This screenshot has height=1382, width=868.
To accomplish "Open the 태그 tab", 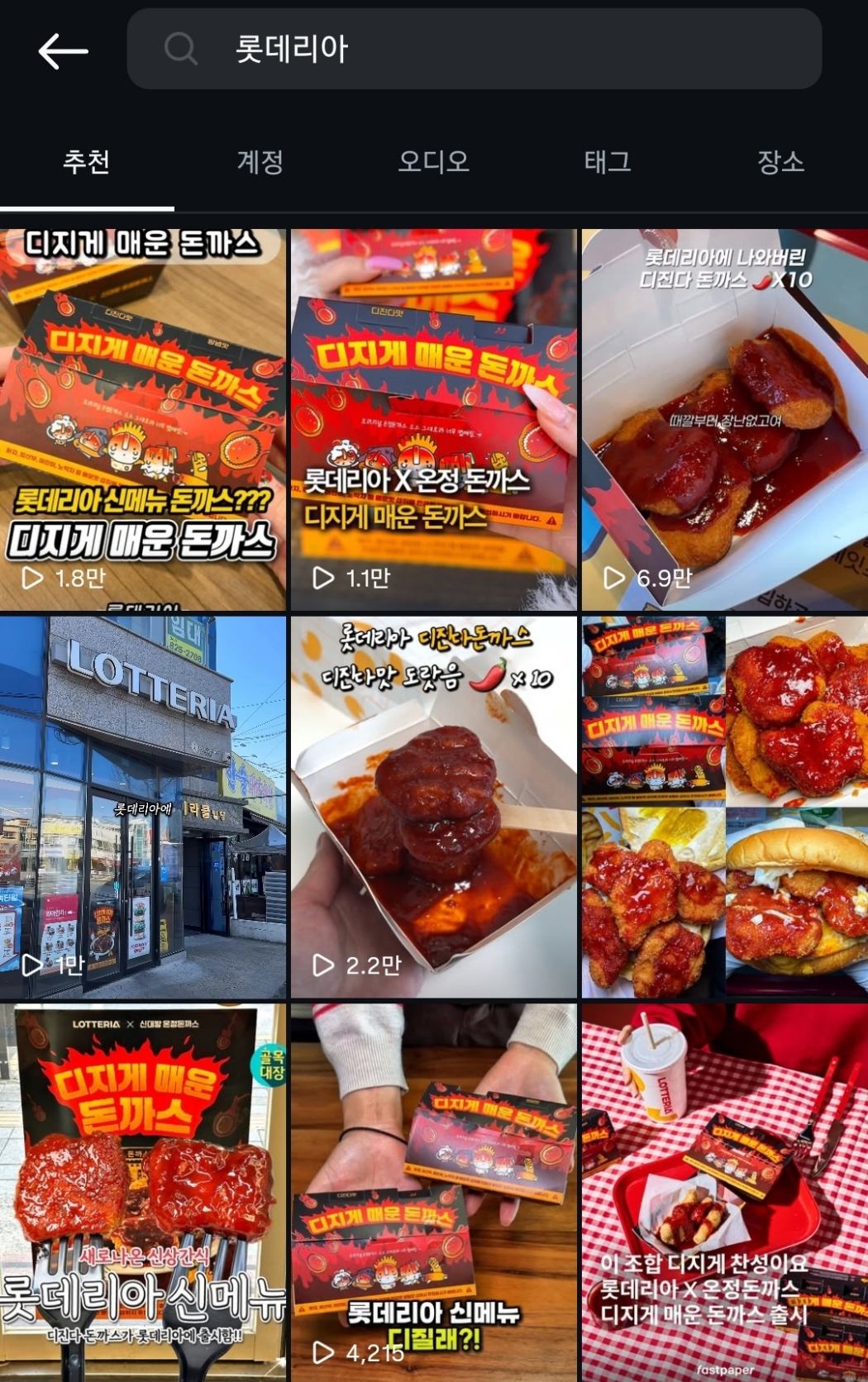I will pos(608,162).
